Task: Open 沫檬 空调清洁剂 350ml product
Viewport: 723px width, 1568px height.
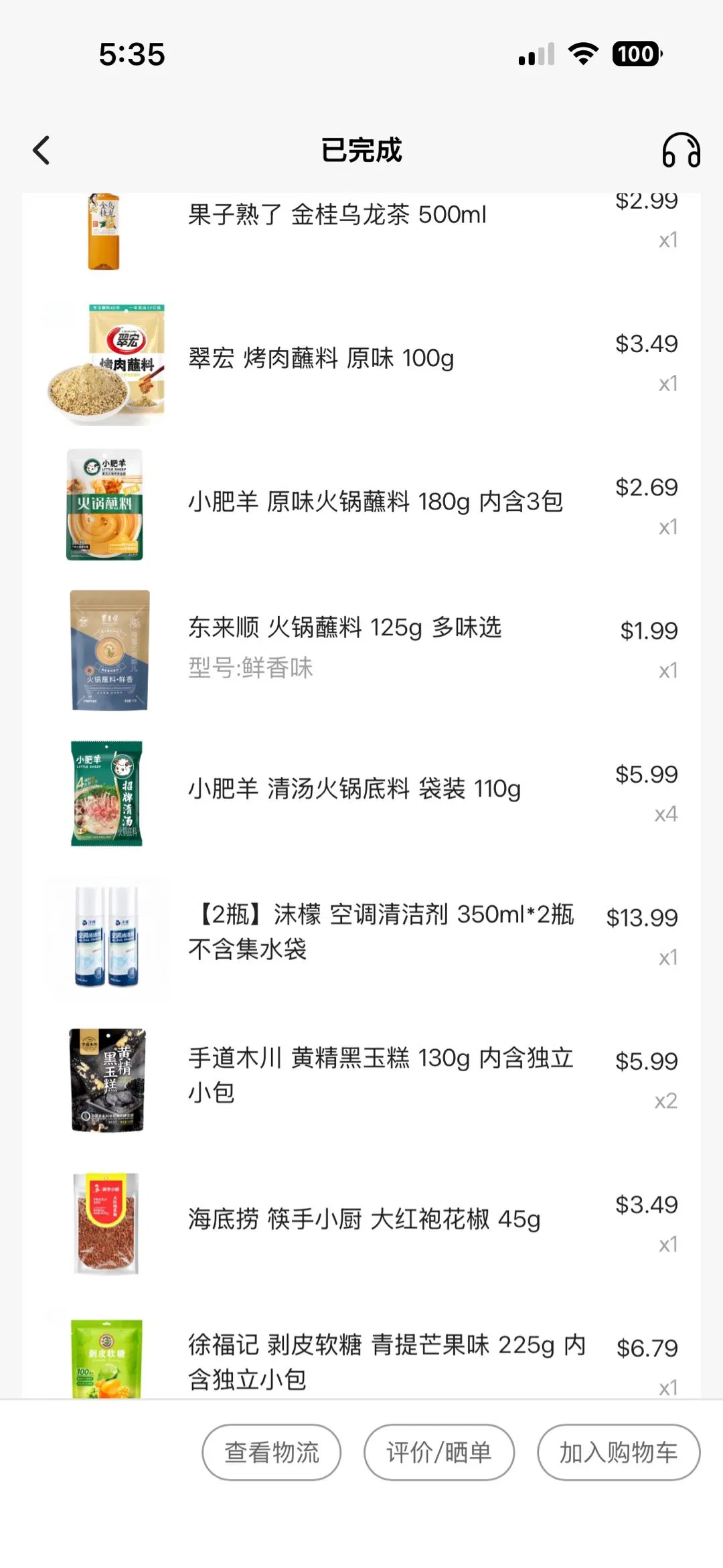Action: 381,931
